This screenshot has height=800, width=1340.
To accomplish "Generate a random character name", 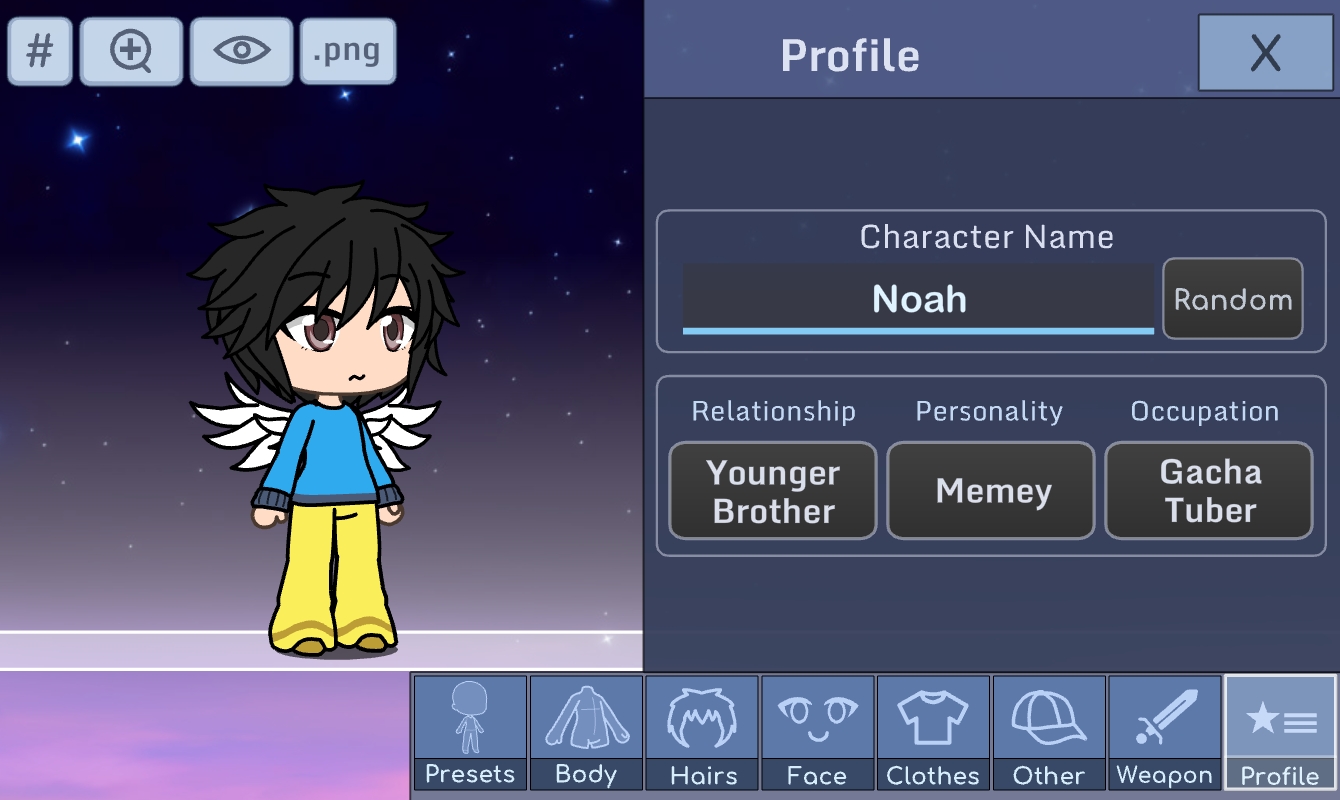I will click(1232, 299).
